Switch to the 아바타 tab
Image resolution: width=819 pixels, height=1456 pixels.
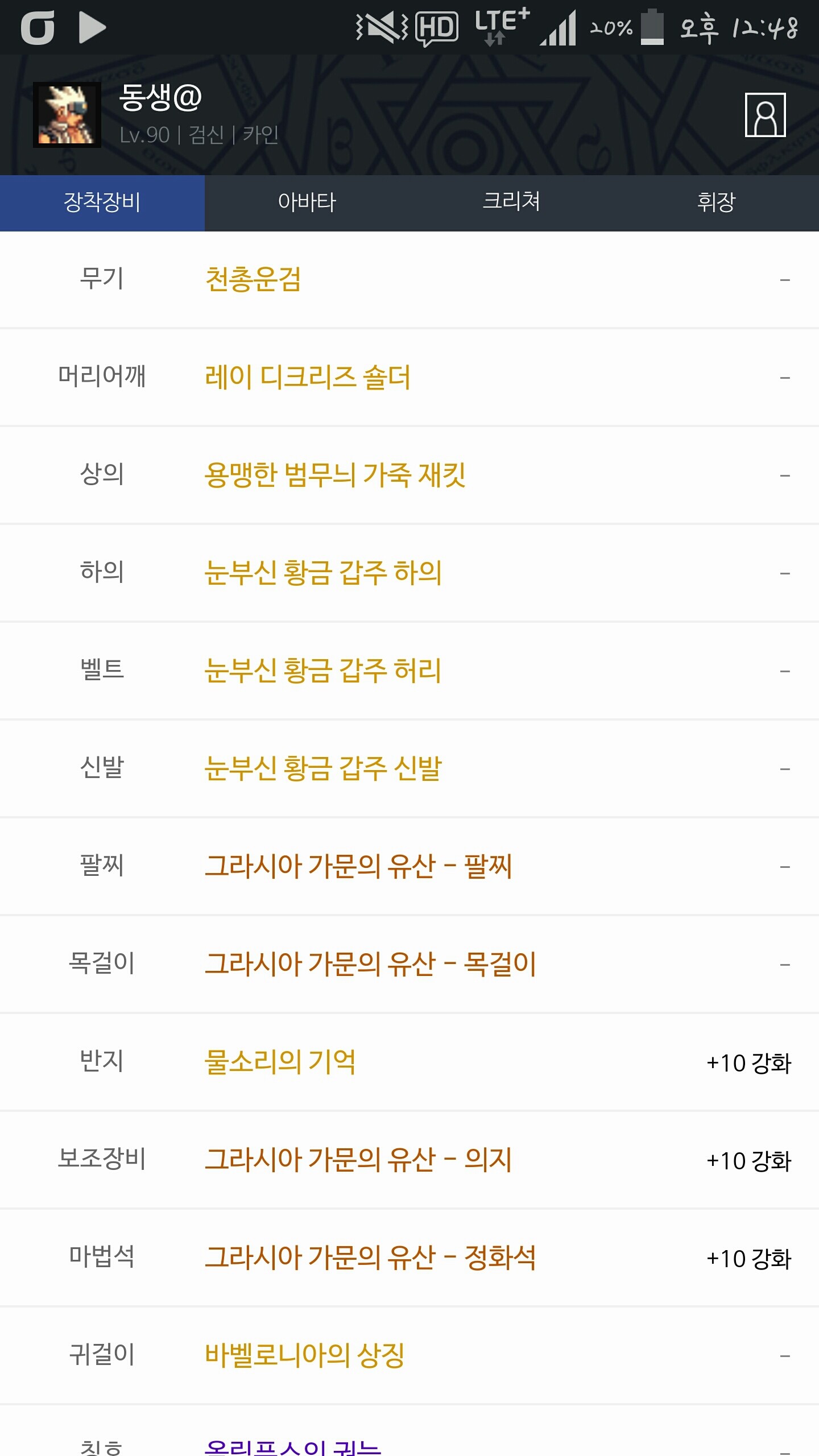click(307, 202)
